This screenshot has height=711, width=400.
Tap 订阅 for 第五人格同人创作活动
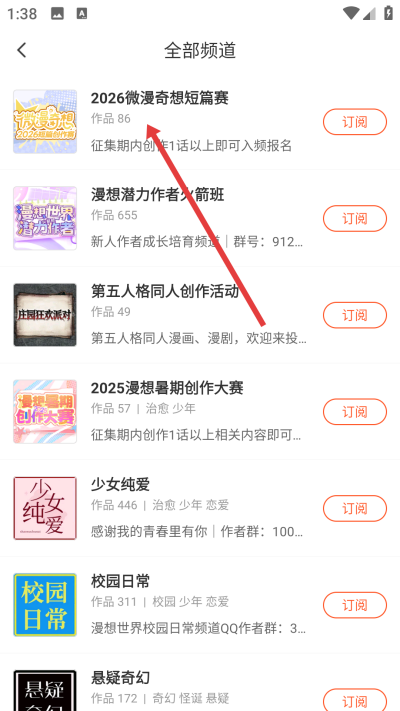pyautogui.click(x=355, y=315)
